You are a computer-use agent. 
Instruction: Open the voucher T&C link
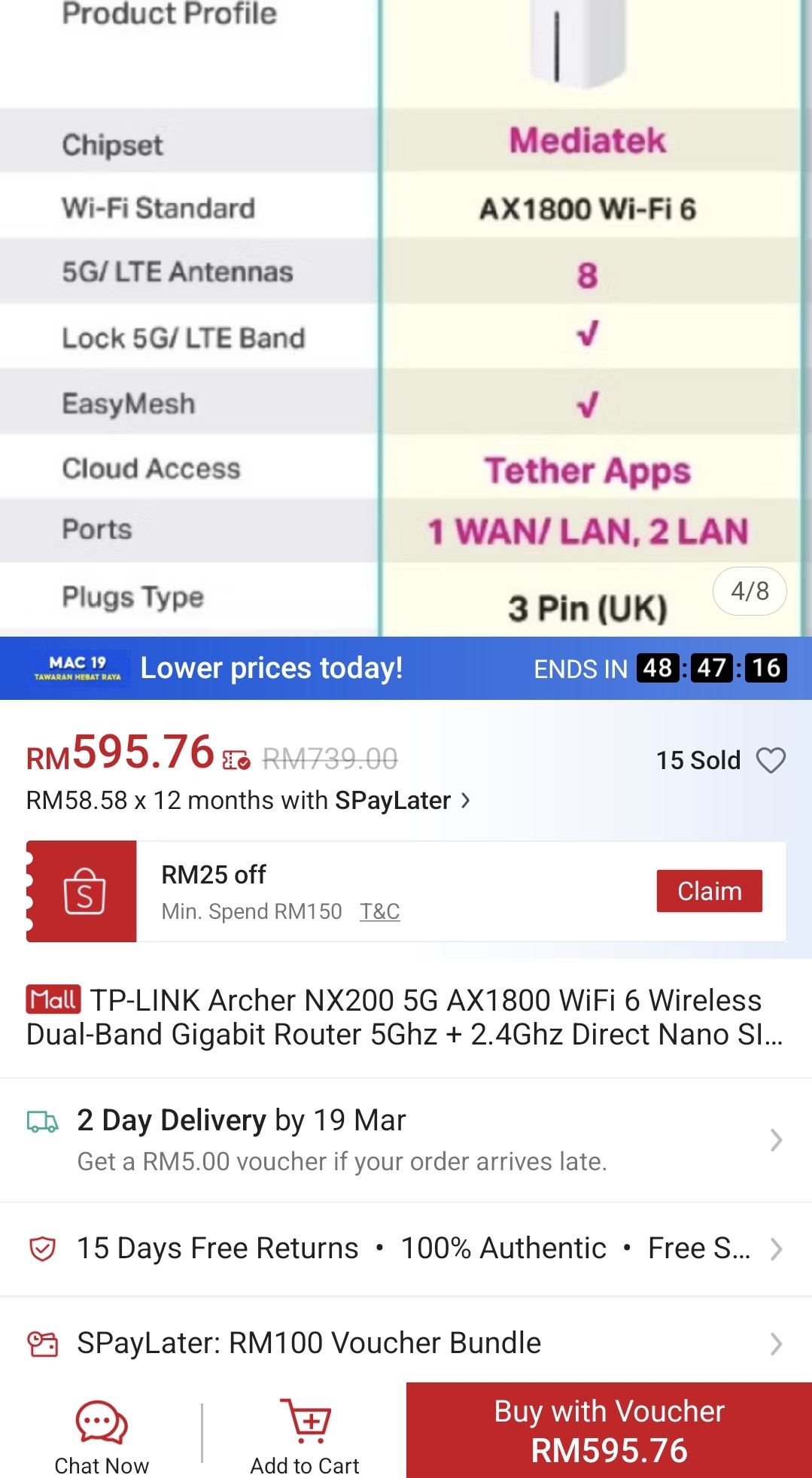point(379,911)
